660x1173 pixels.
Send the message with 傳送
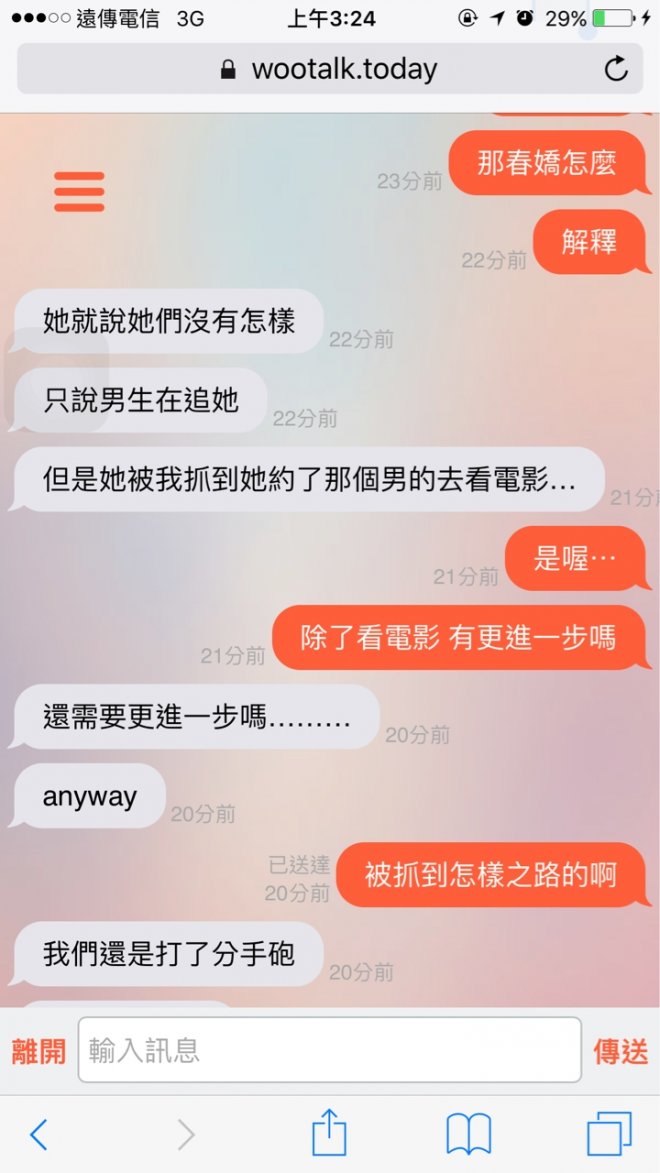click(x=621, y=1051)
